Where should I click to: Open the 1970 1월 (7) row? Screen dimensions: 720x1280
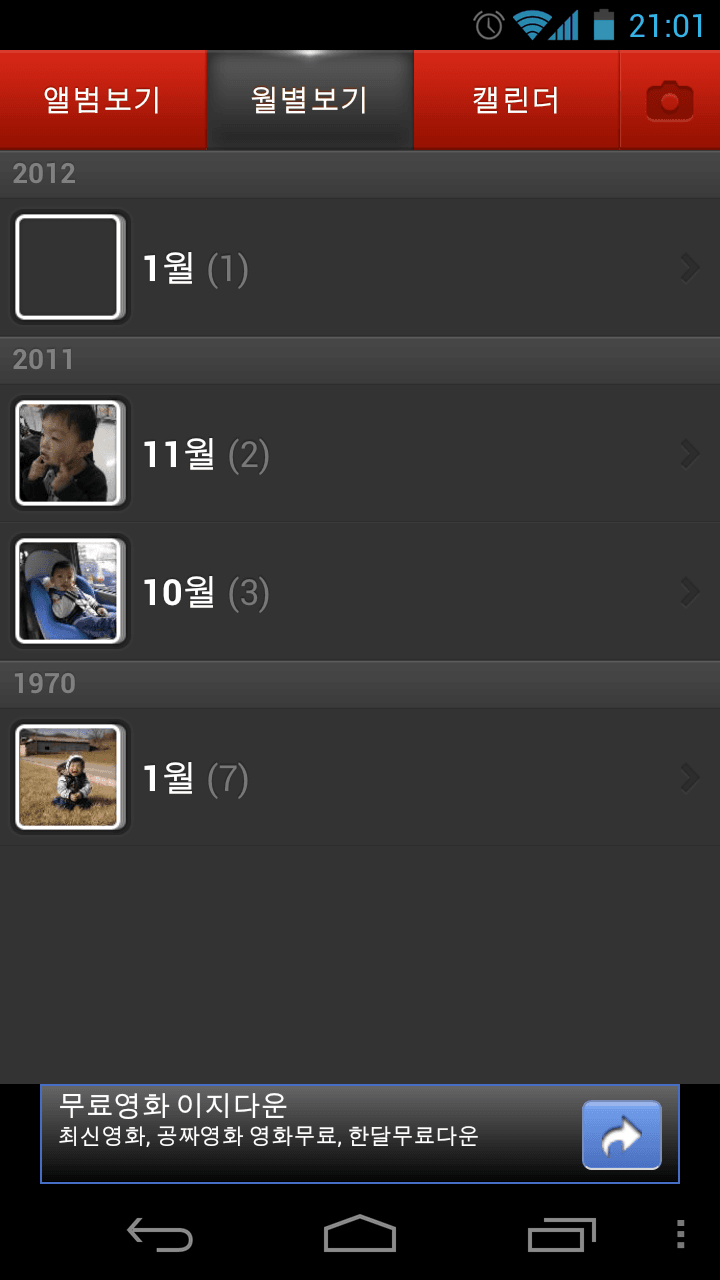(x=360, y=778)
